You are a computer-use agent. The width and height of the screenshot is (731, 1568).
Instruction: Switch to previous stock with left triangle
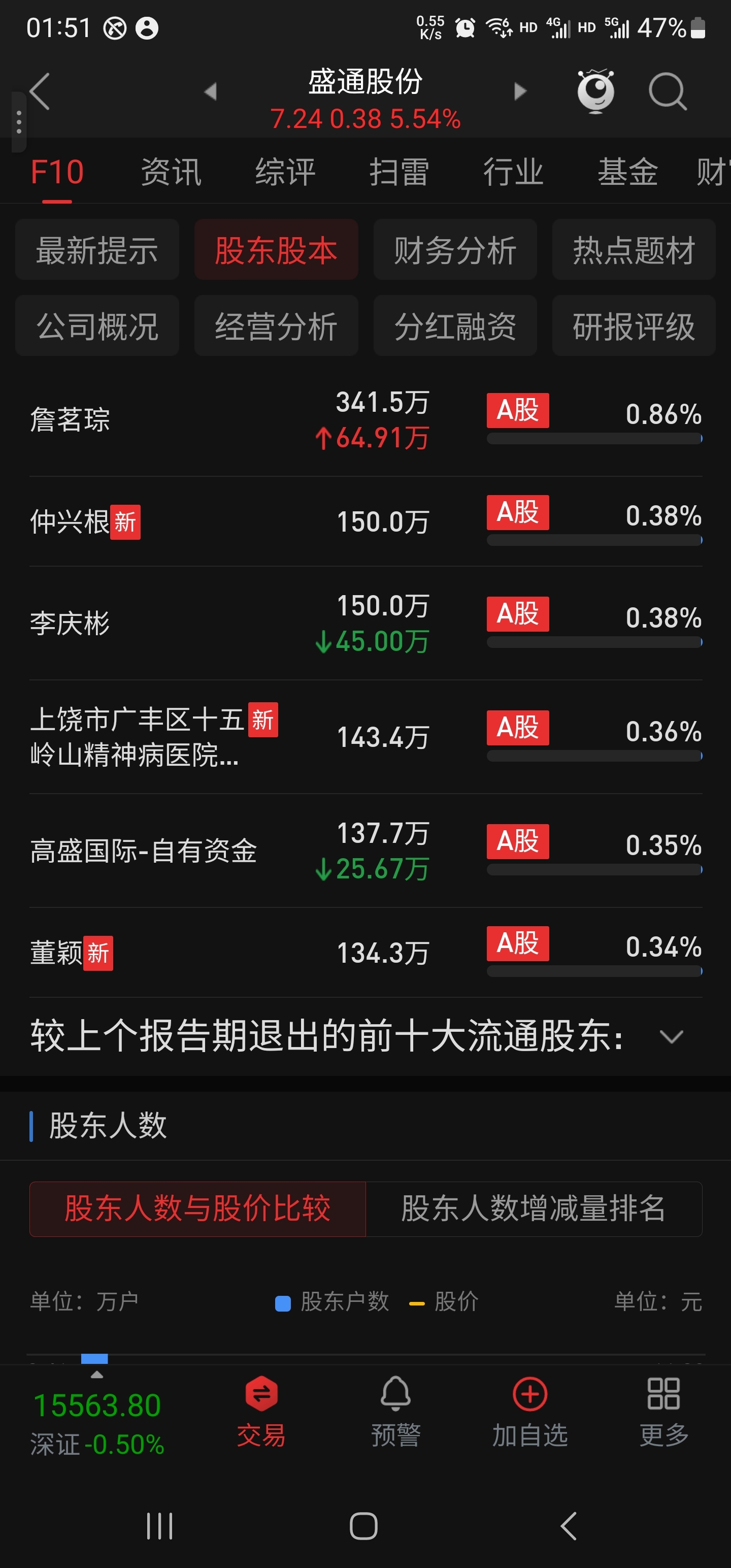(211, 91)
